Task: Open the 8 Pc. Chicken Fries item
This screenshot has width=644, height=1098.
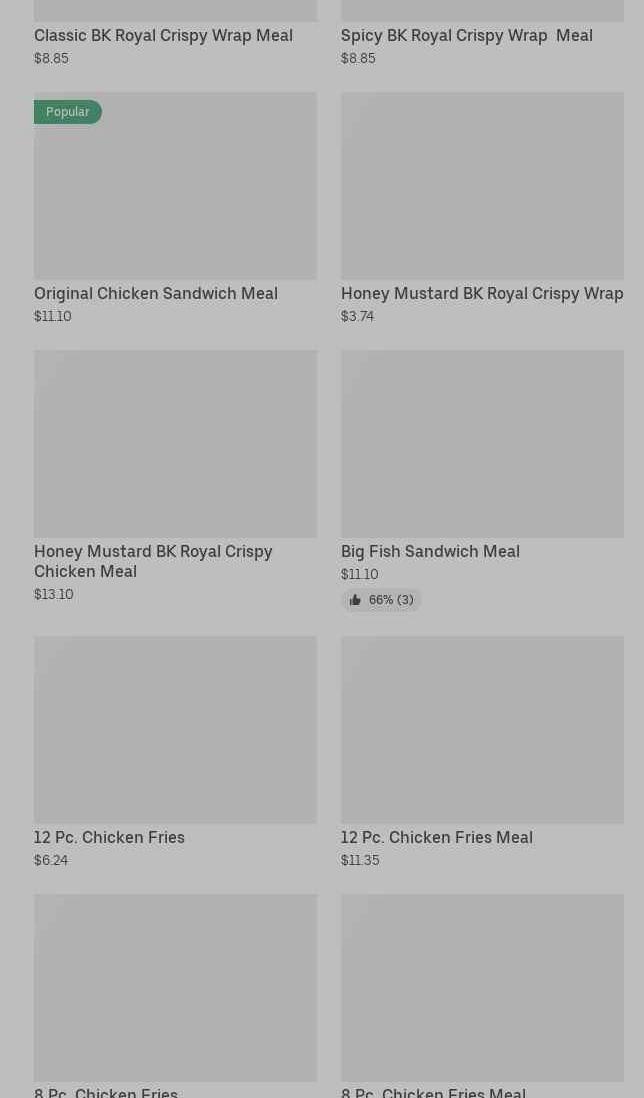Action: click(x=175, y=996)
